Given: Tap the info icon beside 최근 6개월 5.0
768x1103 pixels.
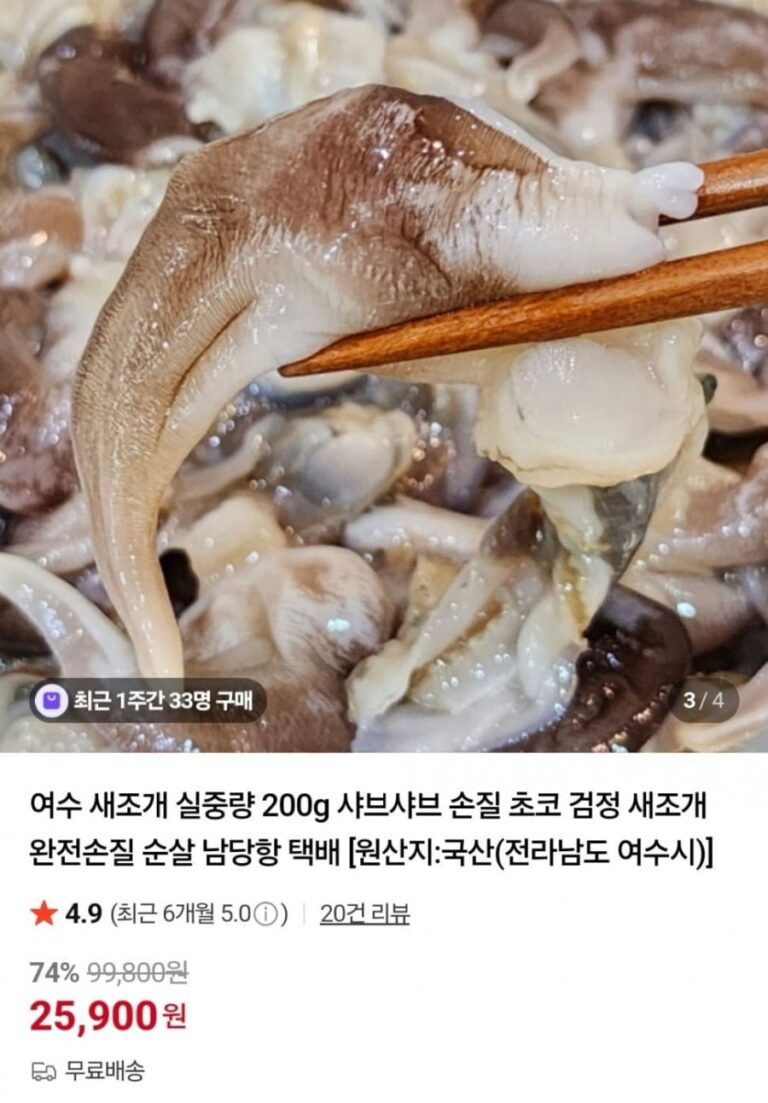Looking at the screenshot, I should [265, 915].
